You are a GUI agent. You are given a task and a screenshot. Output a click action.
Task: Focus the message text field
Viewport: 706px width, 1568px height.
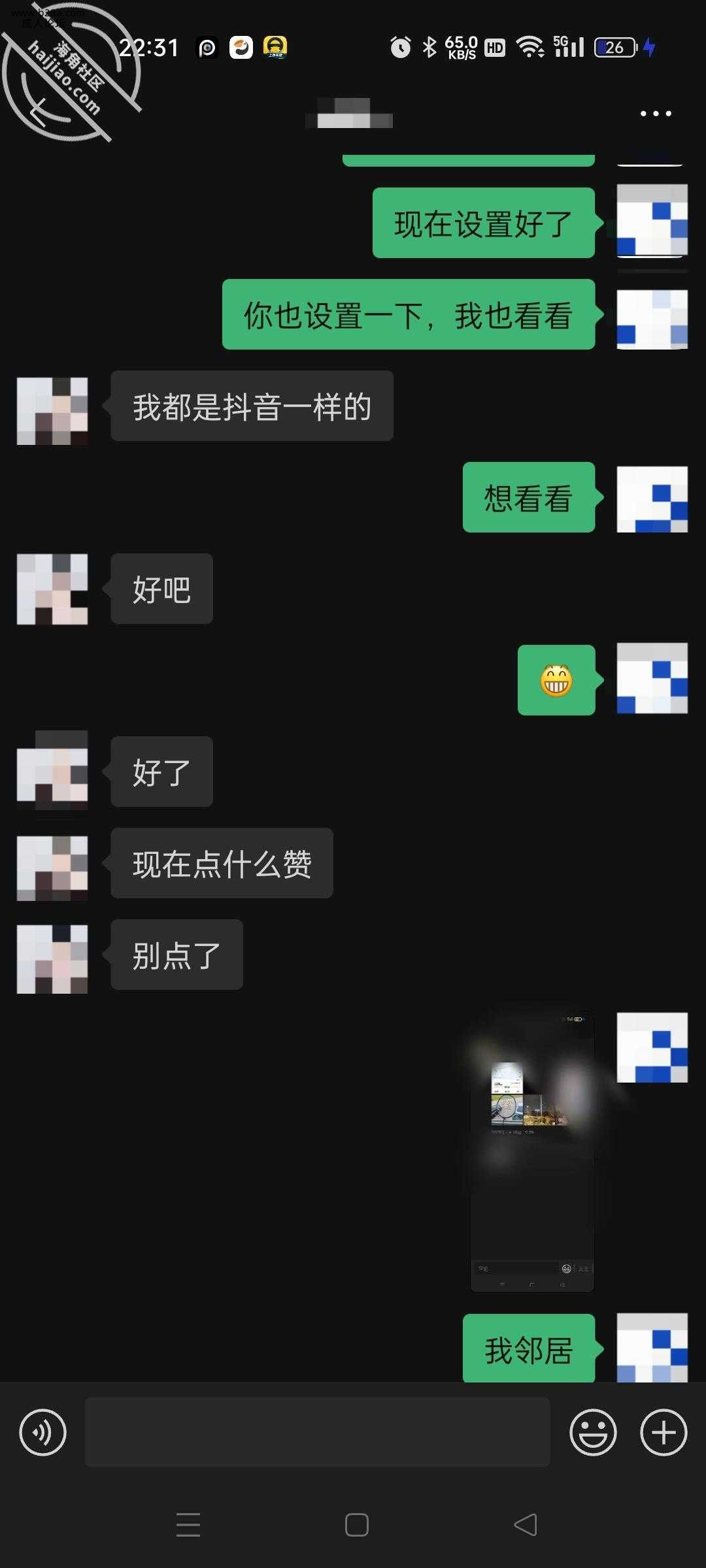pos(317,1432)
